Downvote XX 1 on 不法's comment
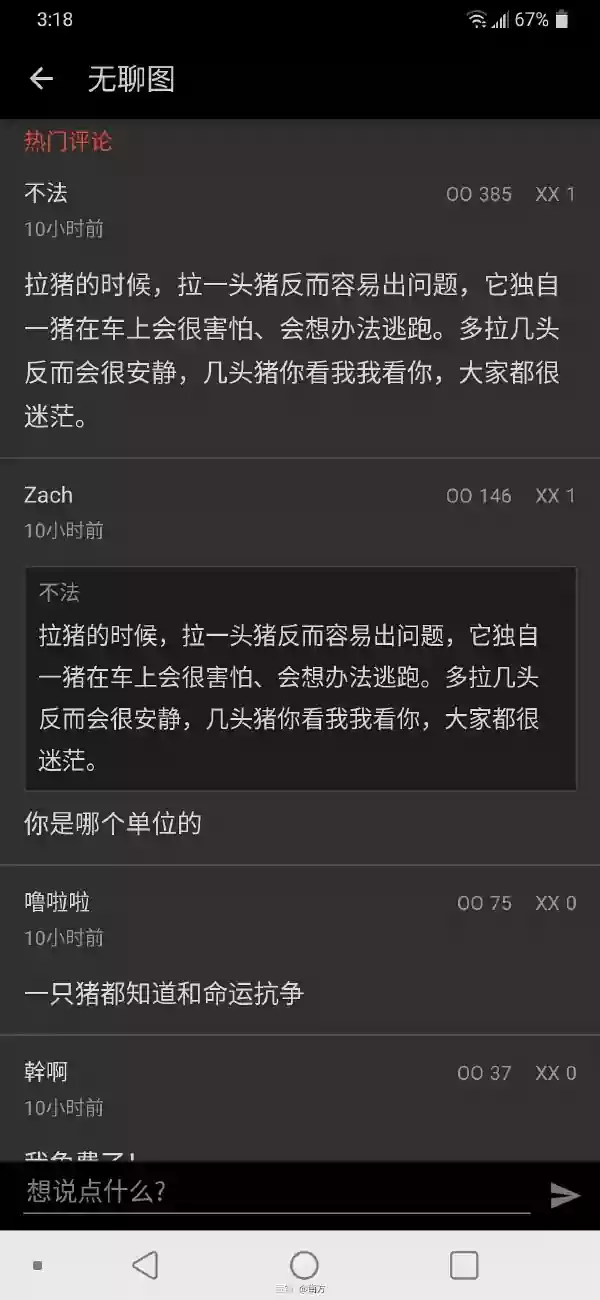Screen dimensions: 600x1300 pyautogui.click(x=555, y=195)
